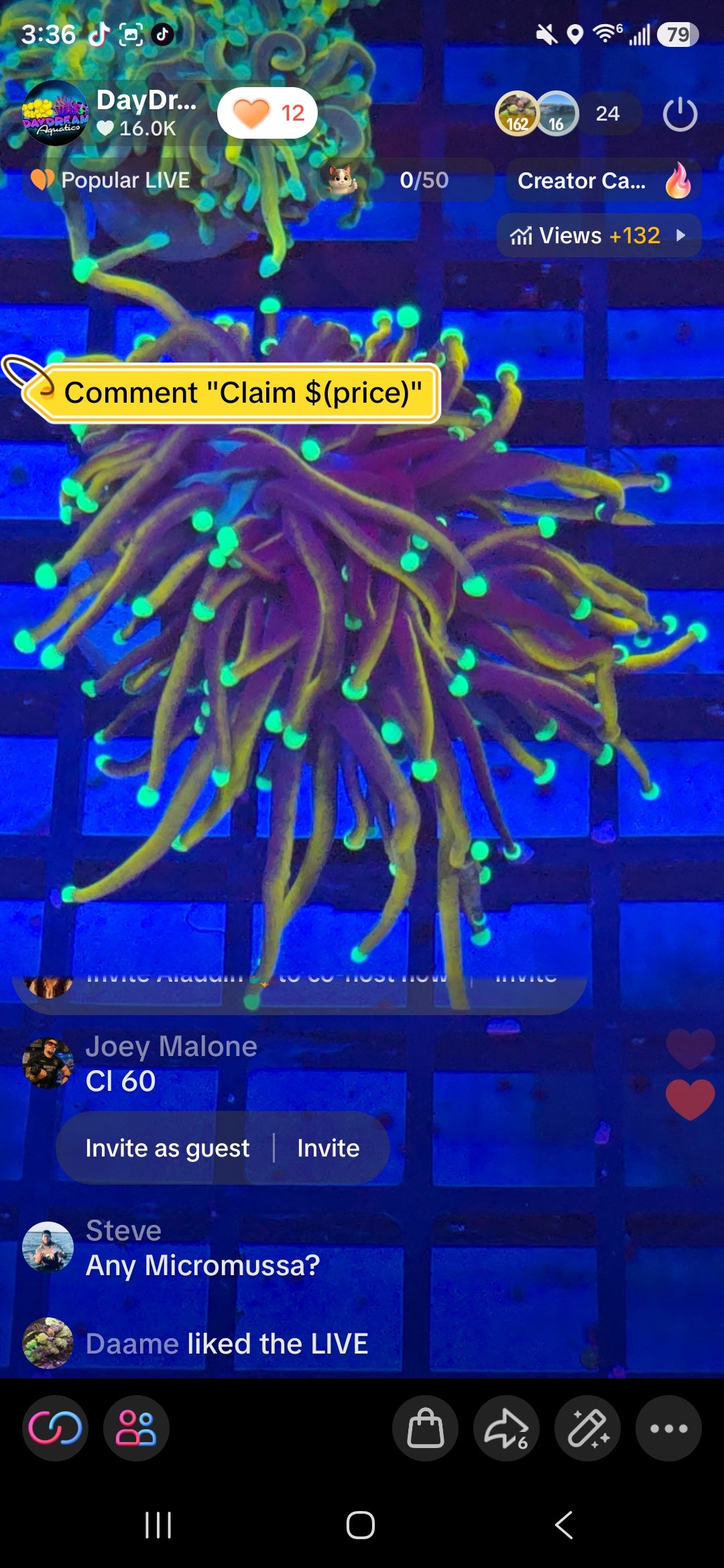Open the enhance magic wand tool
724x1568 pixels.
tap(588, 1428)
